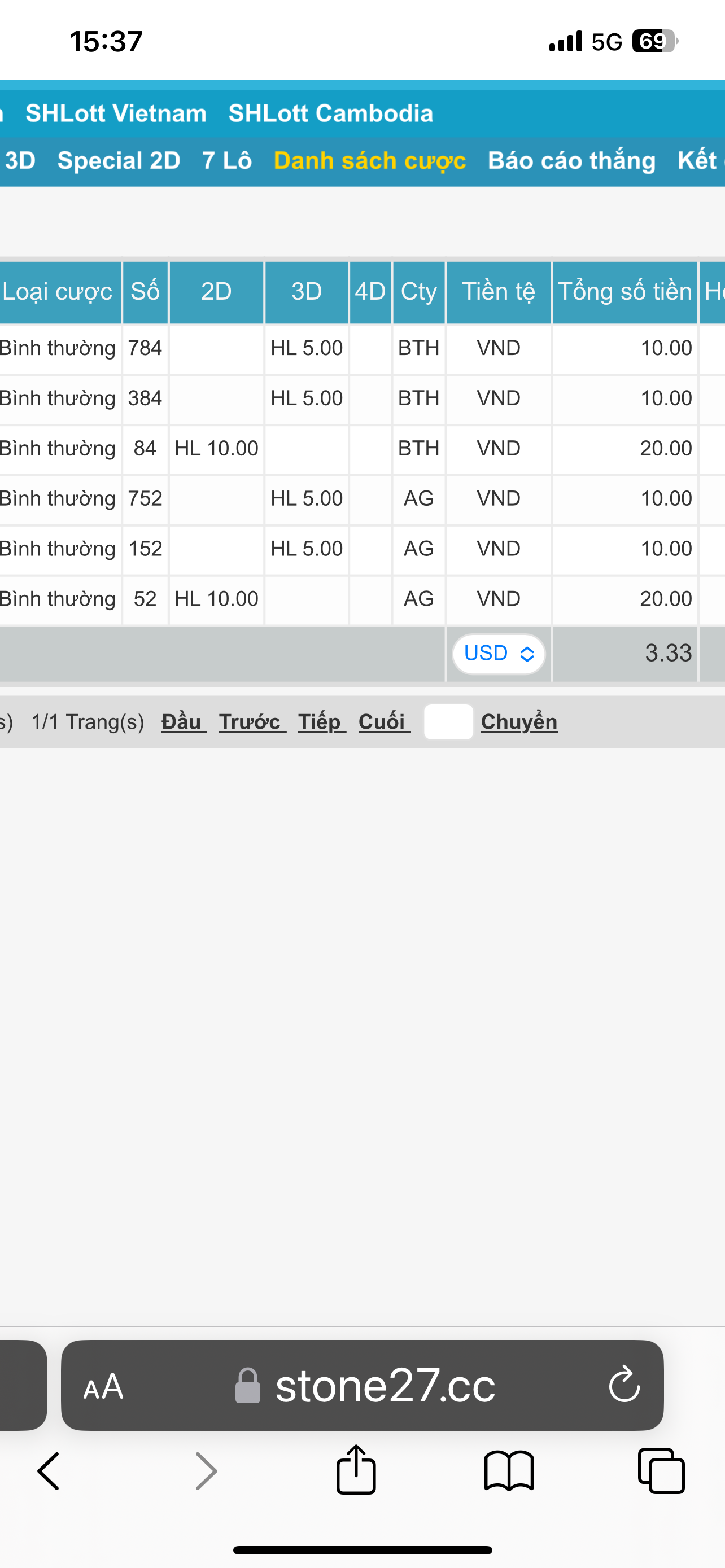Show all open browser tabs
Screen dimensions: 725x1568
661,1471
